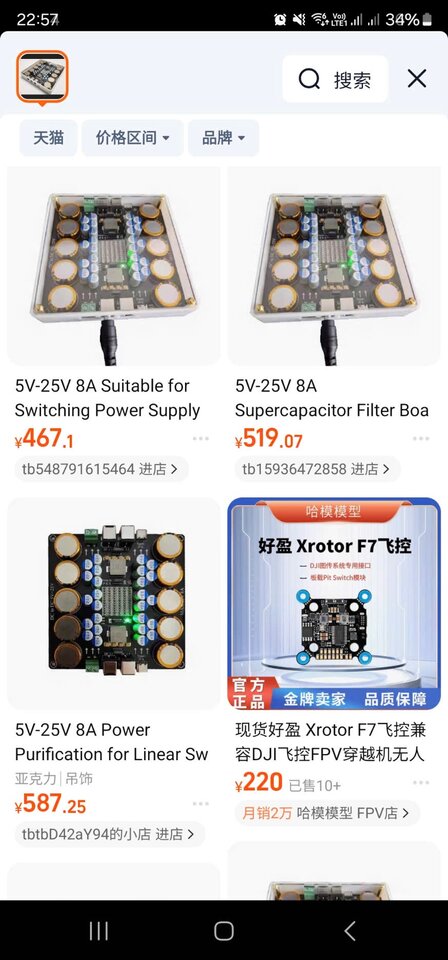This screenshot has height=960, width=448.
Task: Close the image search results
Action: pos(417,78)
